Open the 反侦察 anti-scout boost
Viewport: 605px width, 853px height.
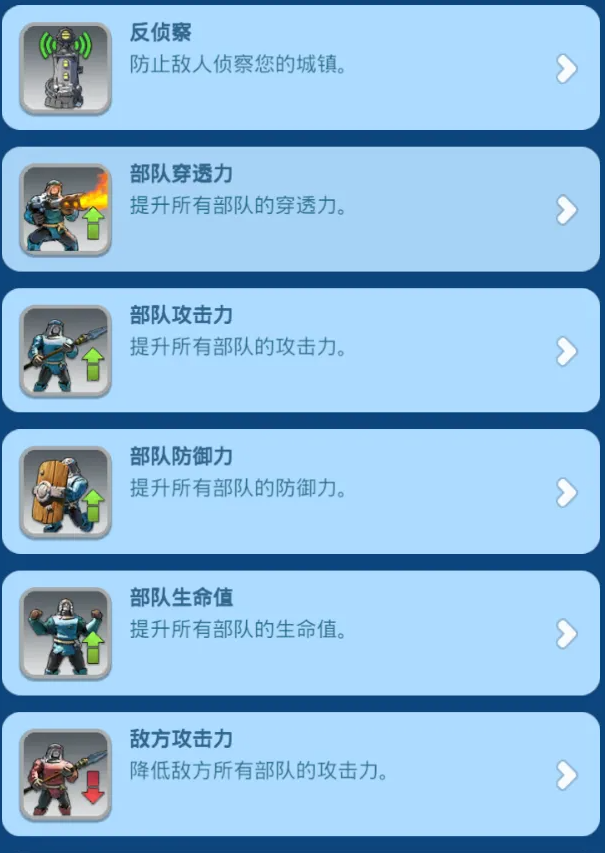coord(302,68)
